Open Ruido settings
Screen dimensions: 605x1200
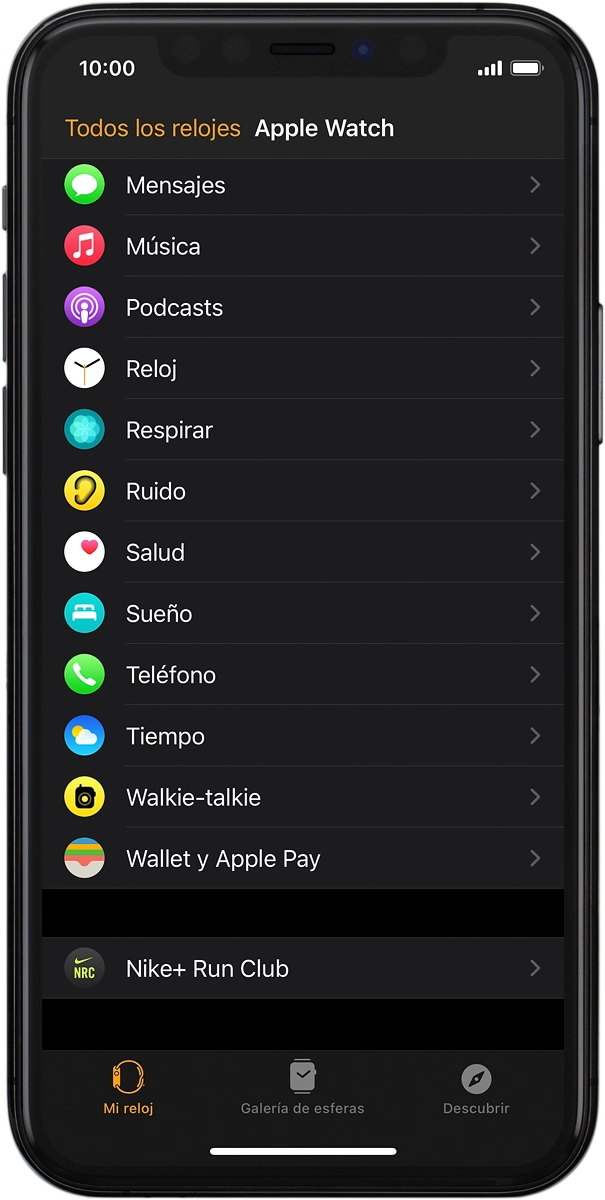point(303,491)
